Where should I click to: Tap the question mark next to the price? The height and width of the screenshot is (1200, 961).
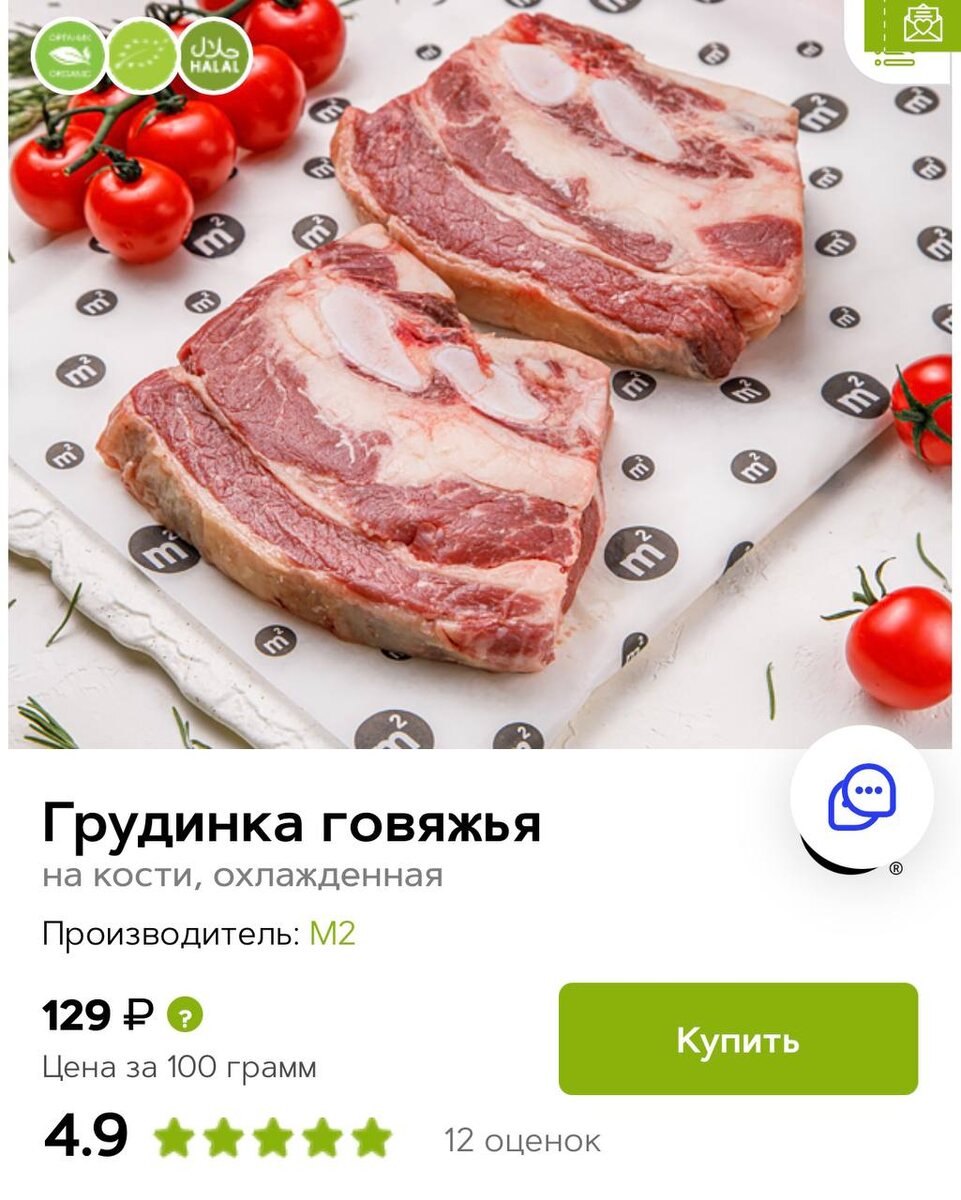185,1015
